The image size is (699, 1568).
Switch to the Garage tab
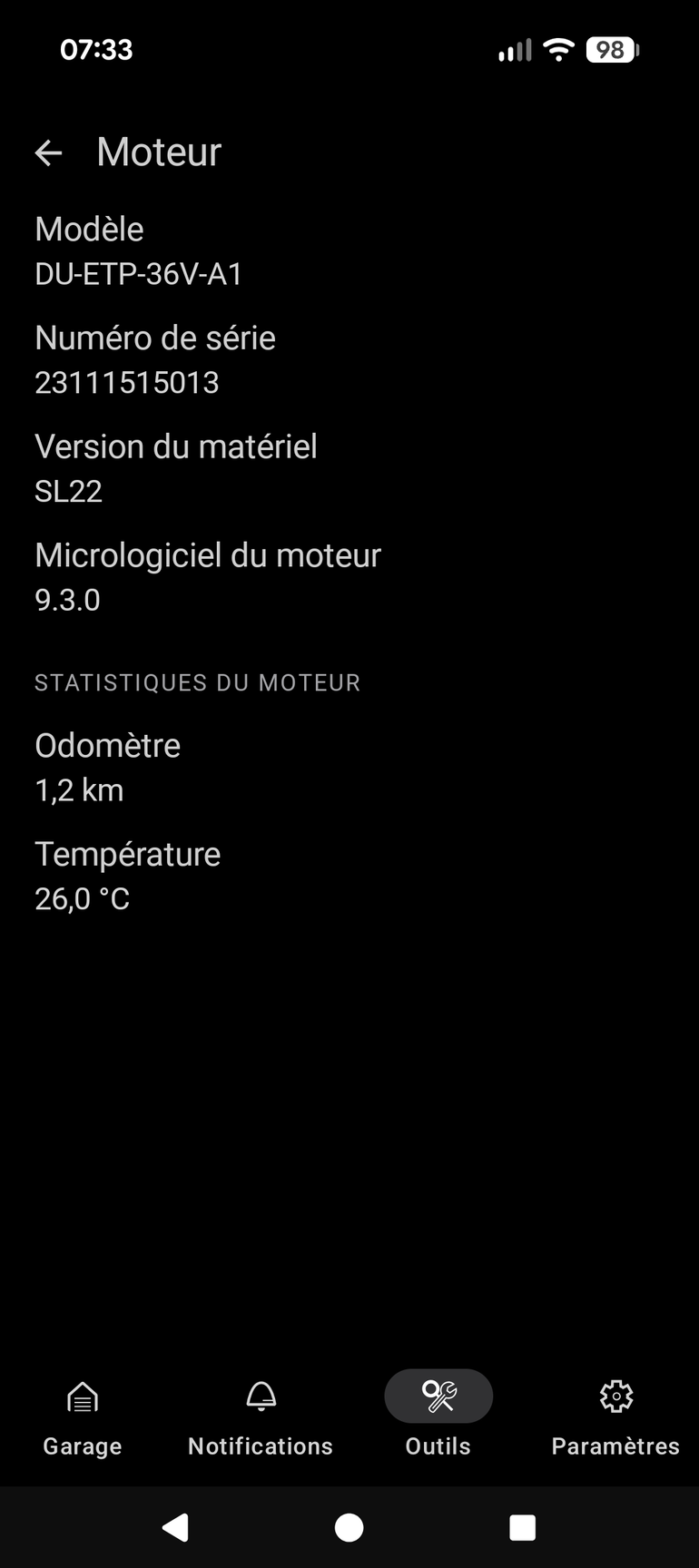[83, 1418]
